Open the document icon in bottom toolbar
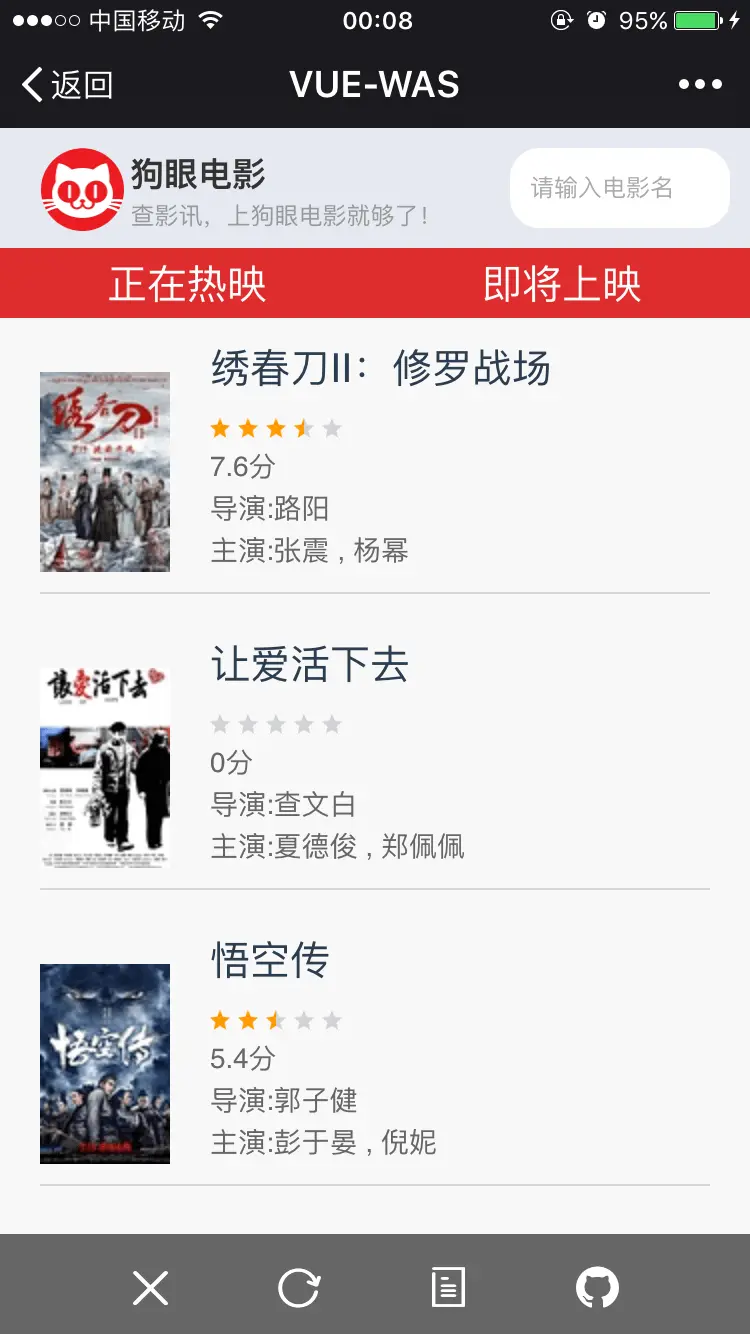The image size is (750, 1334). [x=448, y=1287]
